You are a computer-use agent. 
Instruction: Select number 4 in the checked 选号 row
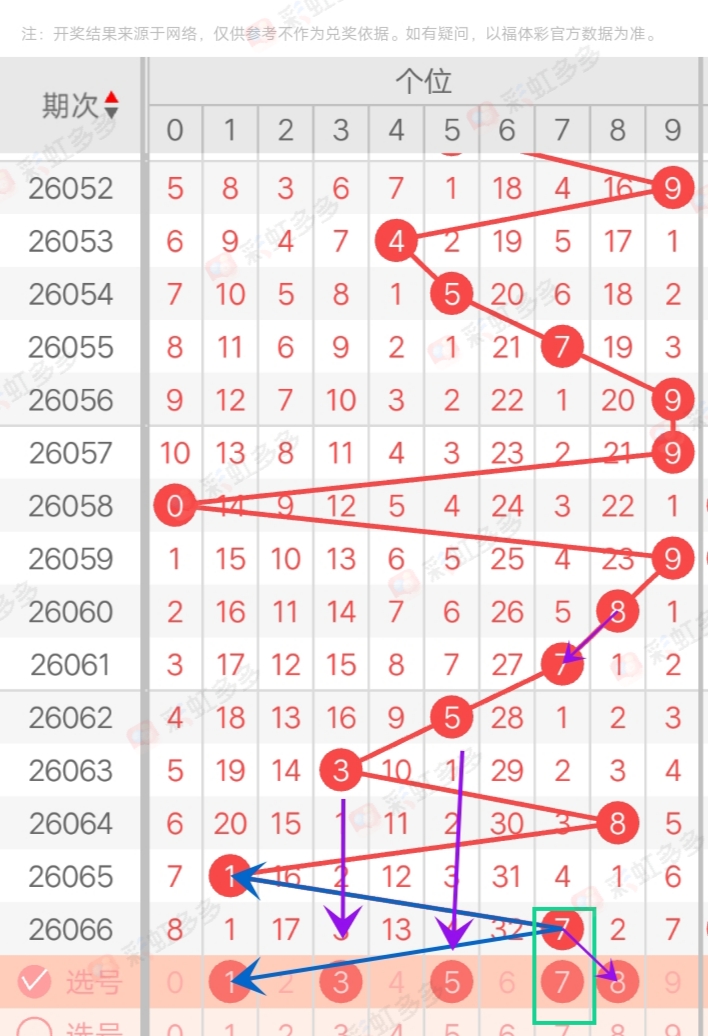click(397, 983)
